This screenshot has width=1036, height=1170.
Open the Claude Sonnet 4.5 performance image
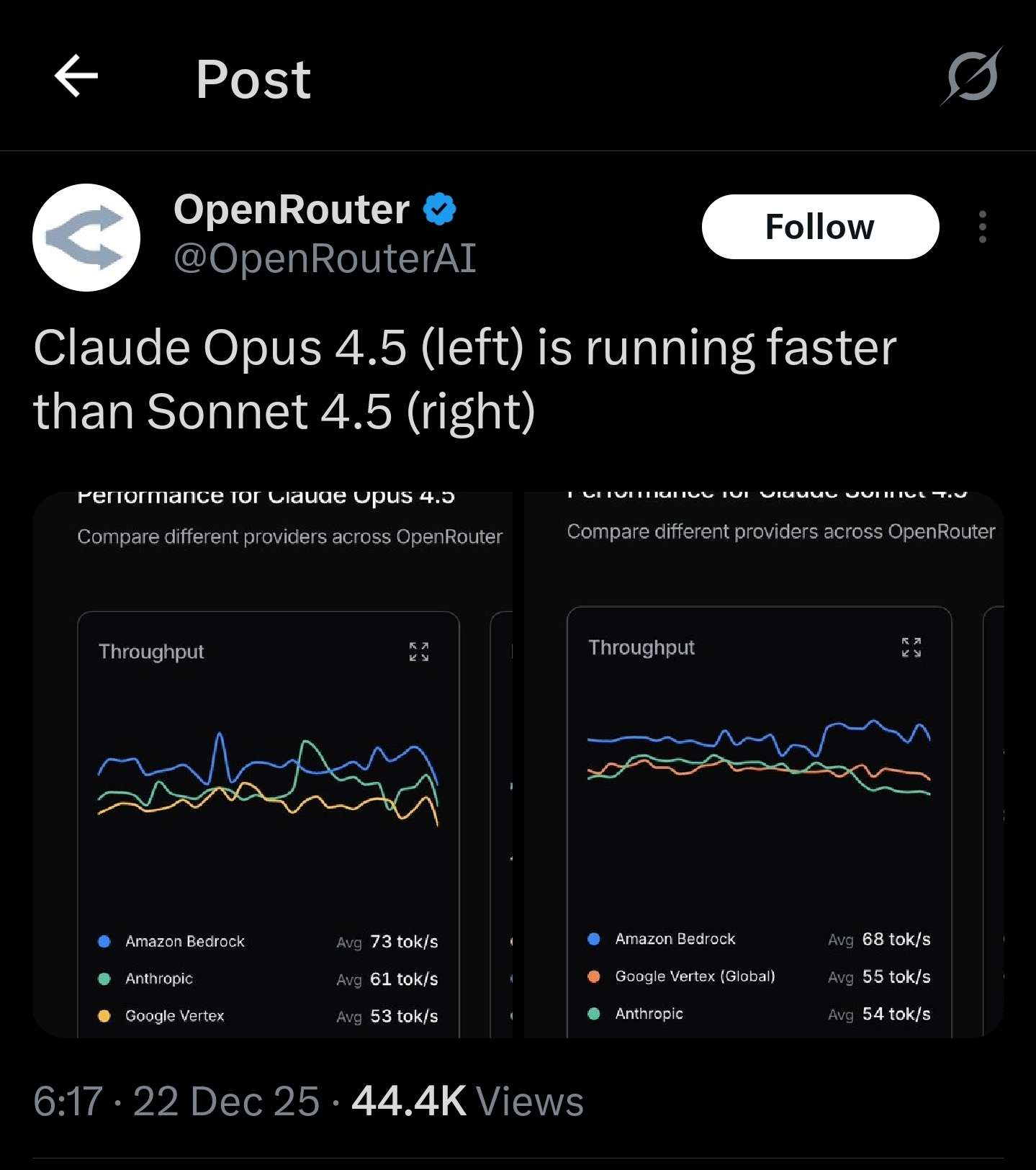click(x=764, y=765)
